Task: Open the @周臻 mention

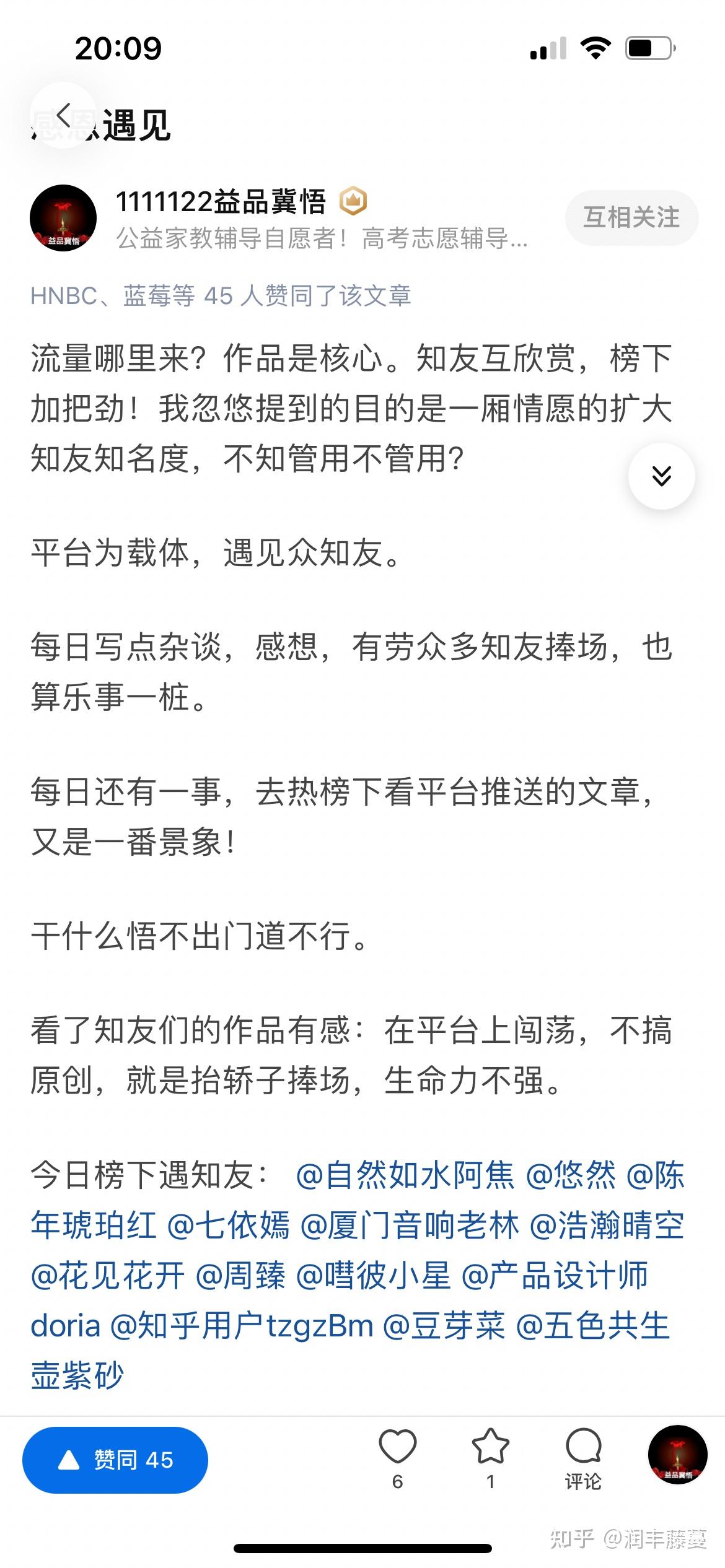Action: 240,1275
